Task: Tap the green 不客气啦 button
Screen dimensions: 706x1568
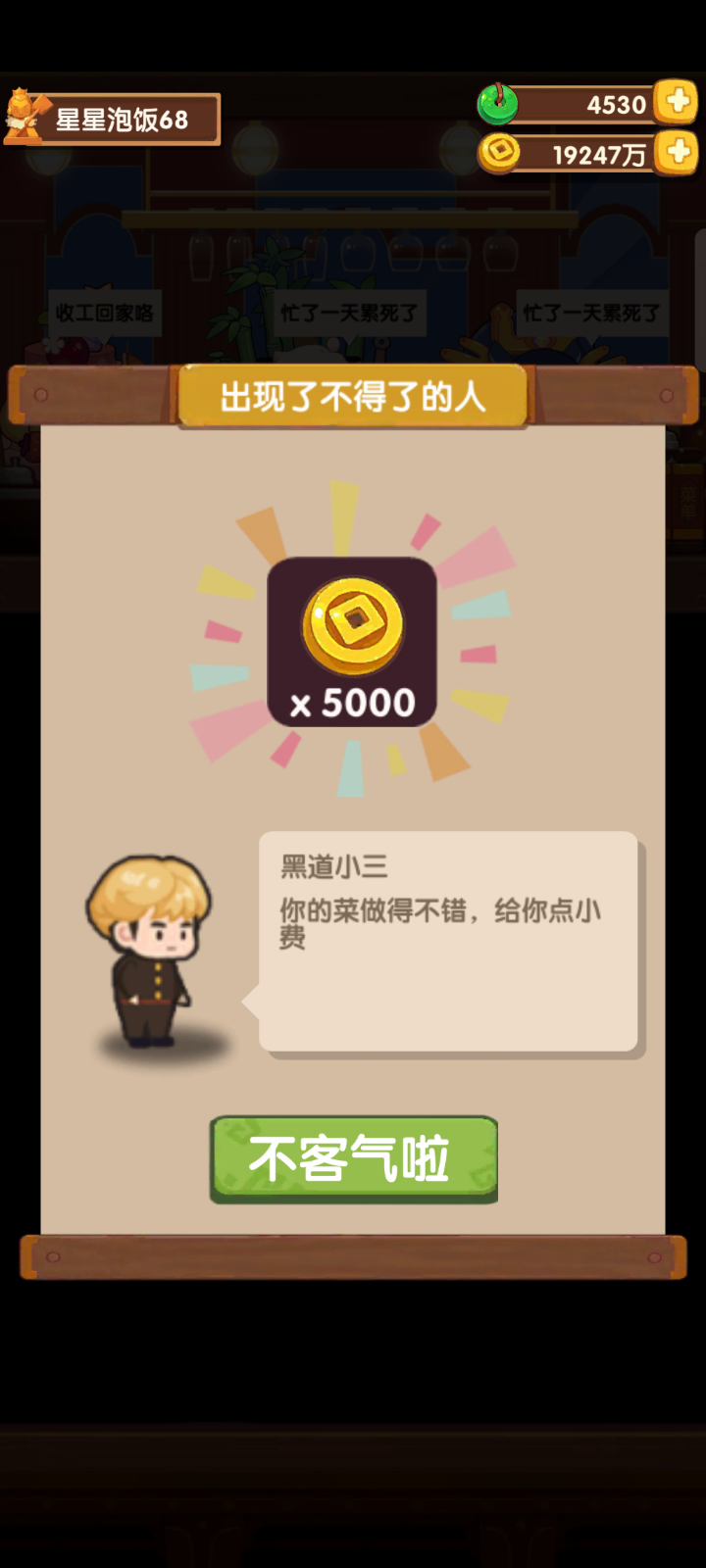Action: (354, 1159)
